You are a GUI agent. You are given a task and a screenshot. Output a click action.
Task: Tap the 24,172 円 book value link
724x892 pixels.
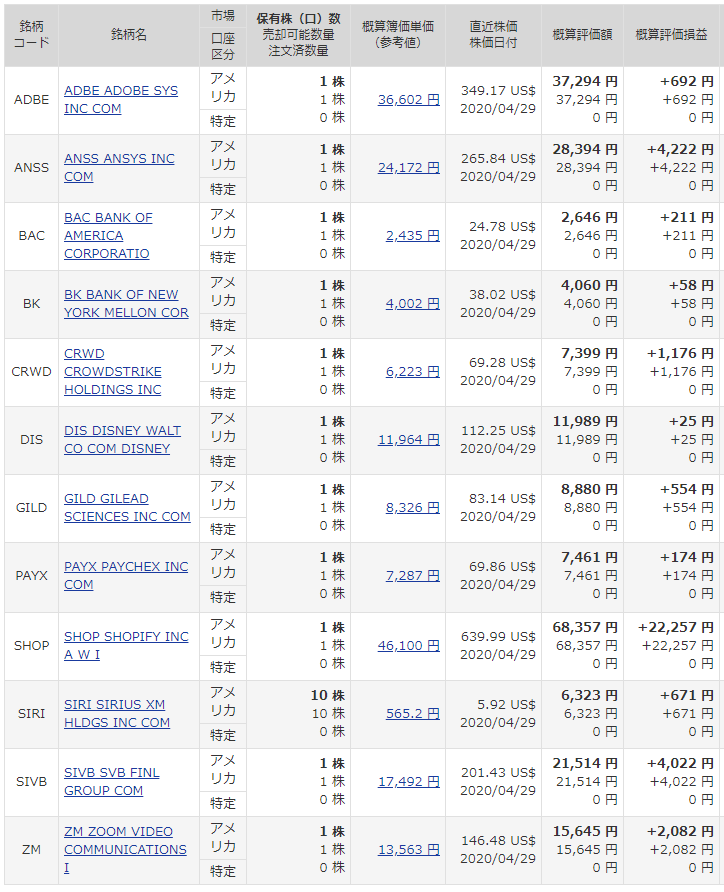[408, 168]
